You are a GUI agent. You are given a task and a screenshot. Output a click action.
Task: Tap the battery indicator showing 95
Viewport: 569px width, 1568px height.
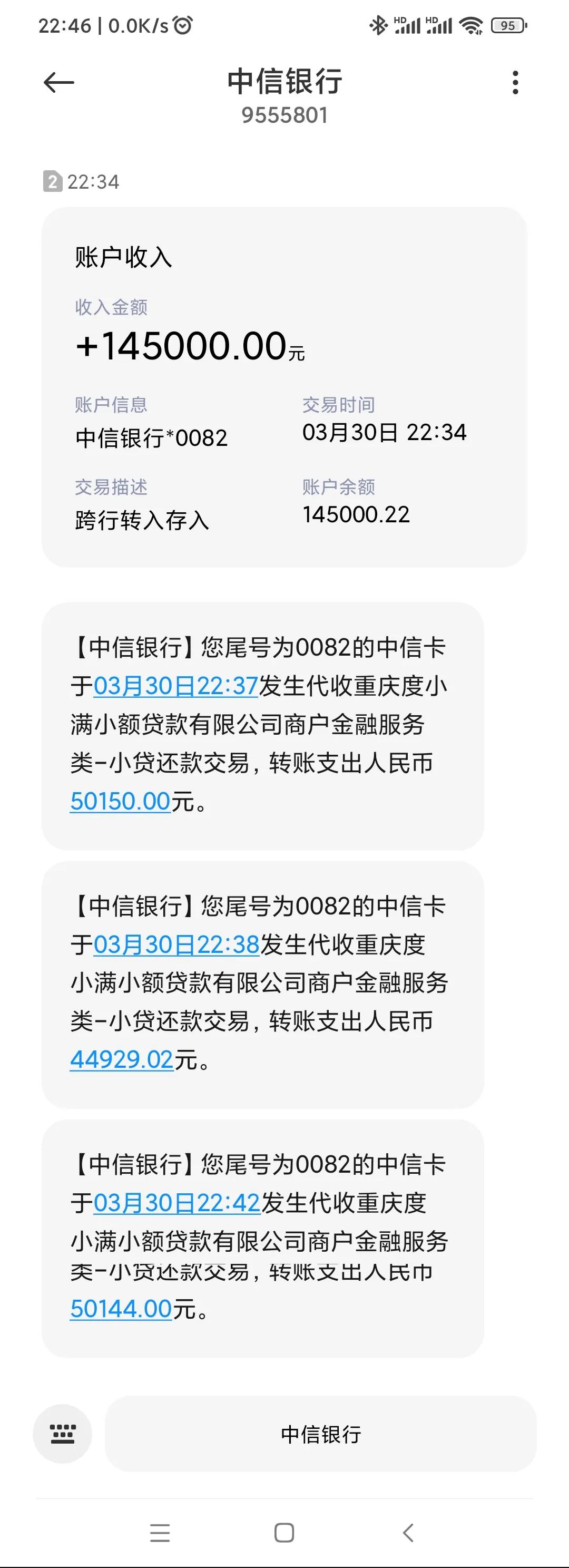click(x=509, y=26)
